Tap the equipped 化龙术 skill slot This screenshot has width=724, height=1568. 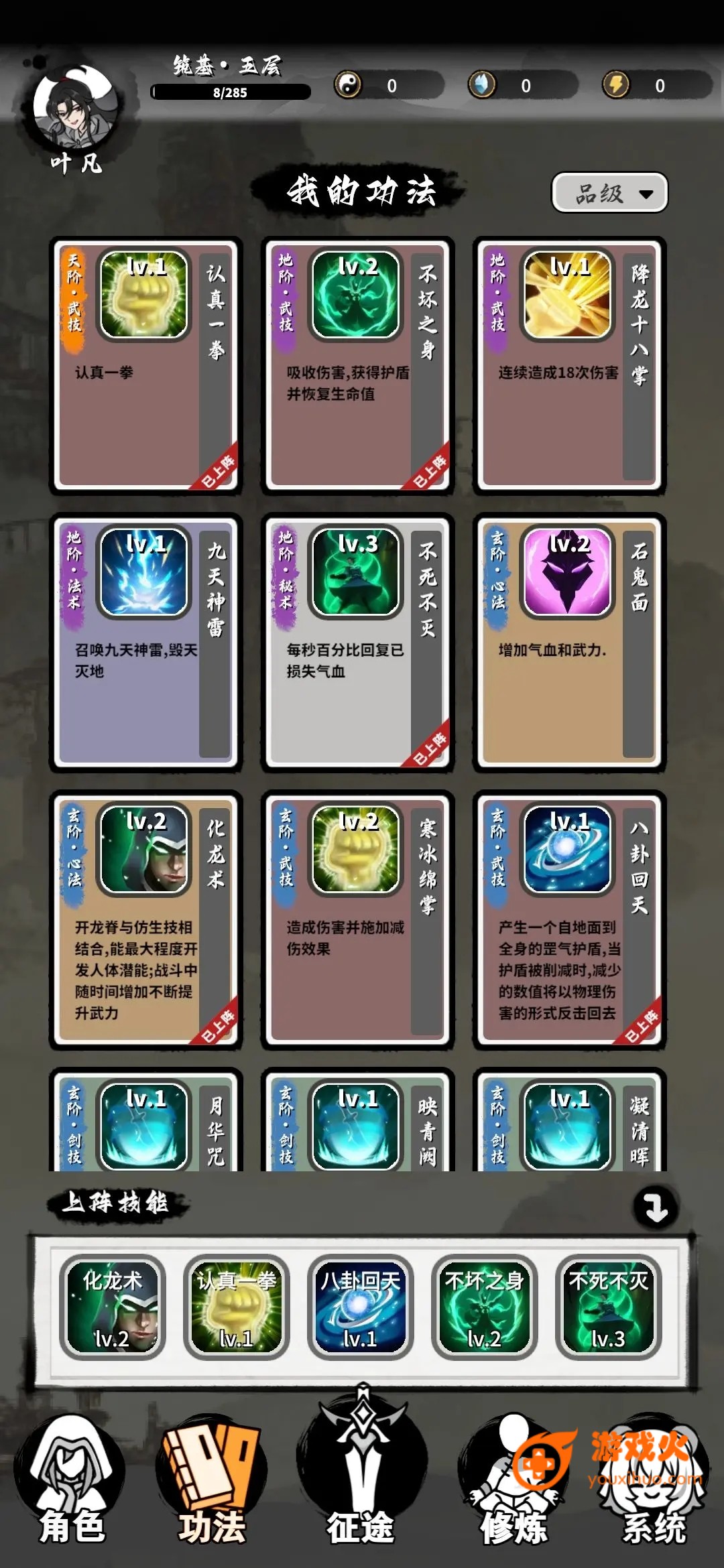point(113,1307)
